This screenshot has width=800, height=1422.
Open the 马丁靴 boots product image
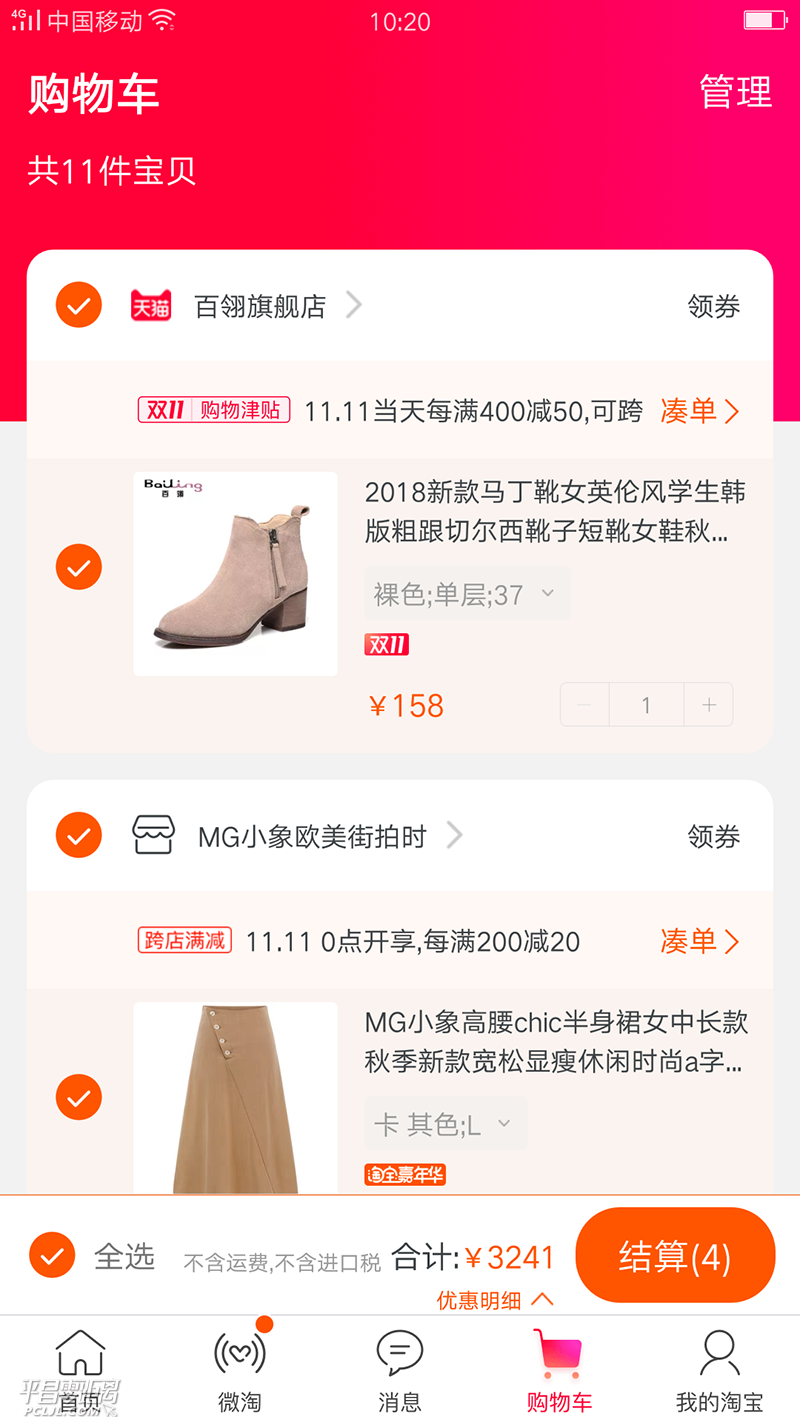(235, 574)
